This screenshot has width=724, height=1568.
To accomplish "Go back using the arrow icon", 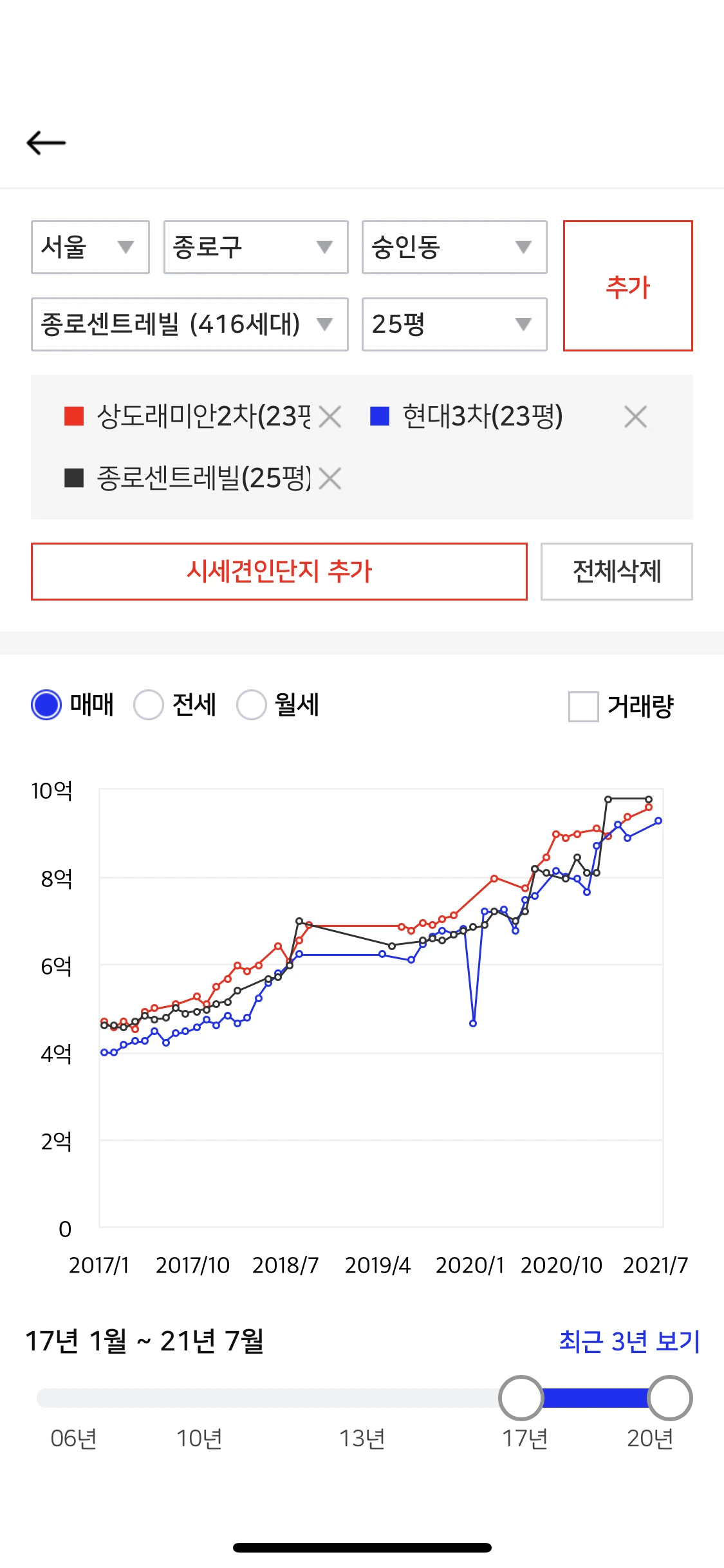I will [46, 143].
